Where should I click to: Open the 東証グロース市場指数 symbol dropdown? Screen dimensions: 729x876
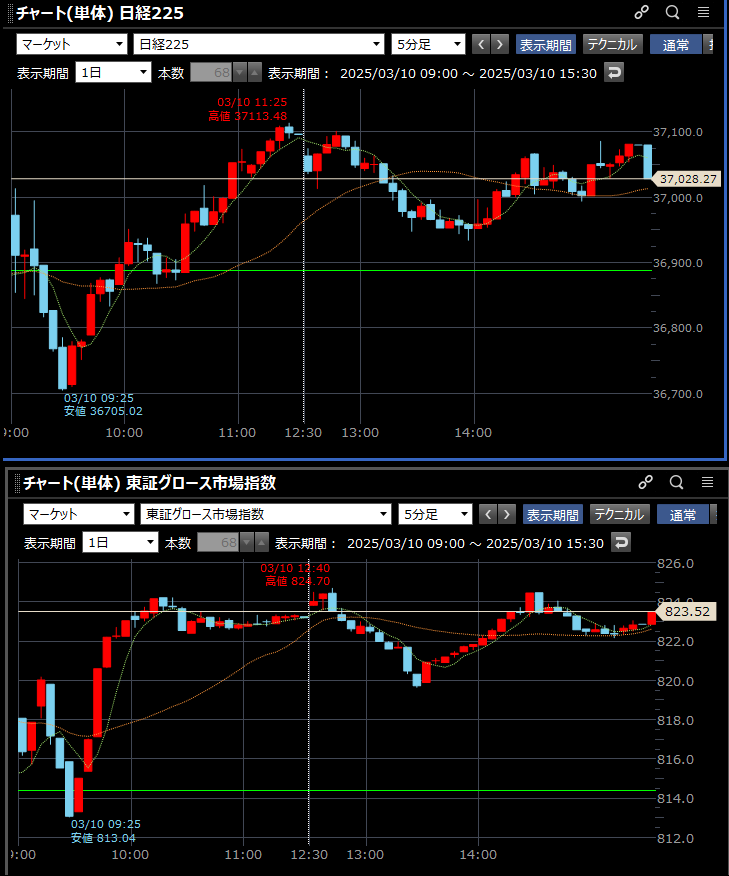[x=265, y=514]
